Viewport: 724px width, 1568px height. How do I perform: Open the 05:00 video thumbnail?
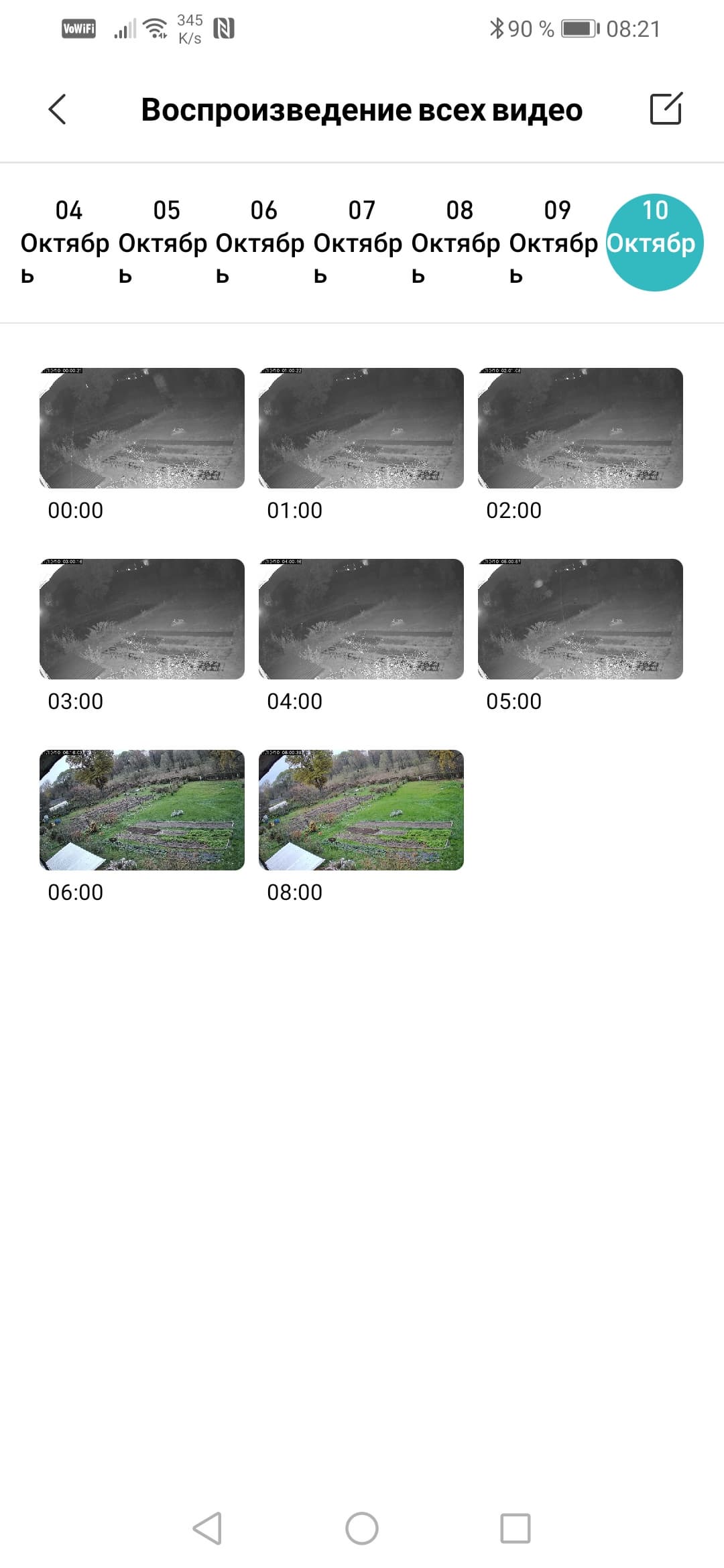pos(581,619)
